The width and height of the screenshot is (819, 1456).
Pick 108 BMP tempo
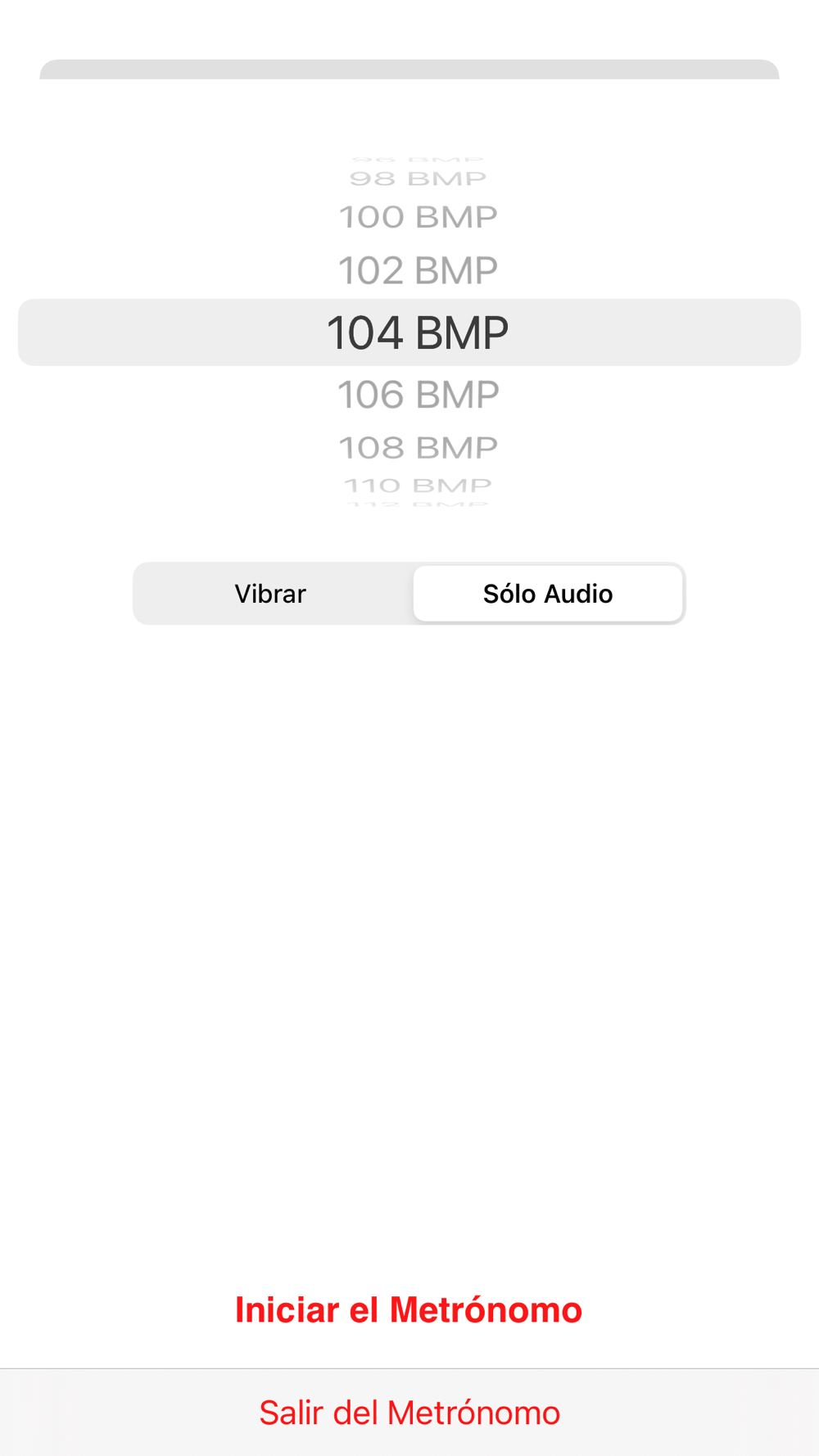(418, 448)
